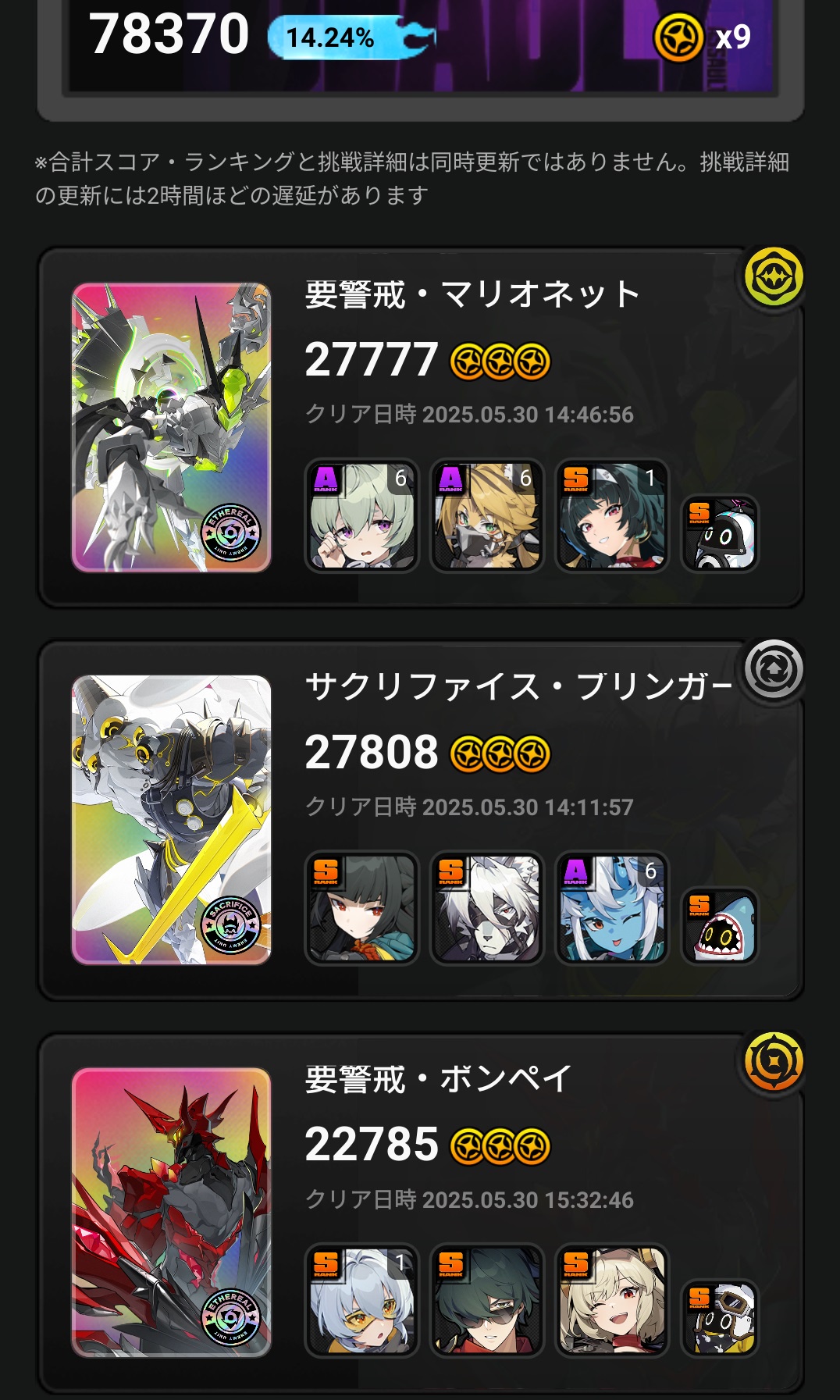Open the 要警戒・ボンペイ boss card
Viewport: 840px width, 1400px height.
pyautogui.click(x=172, y=1213)
